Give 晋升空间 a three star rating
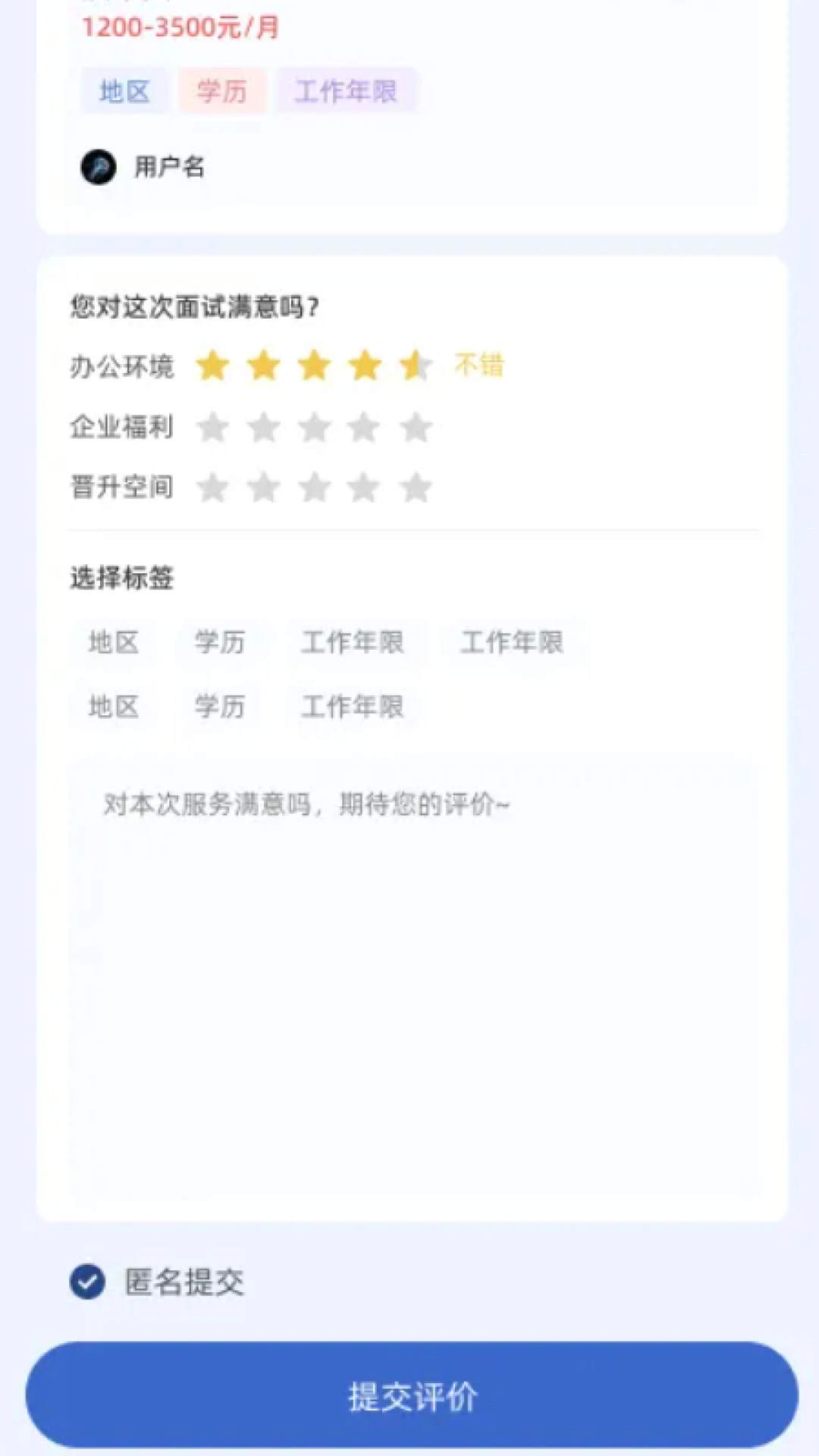 click(x=314, y=488)
